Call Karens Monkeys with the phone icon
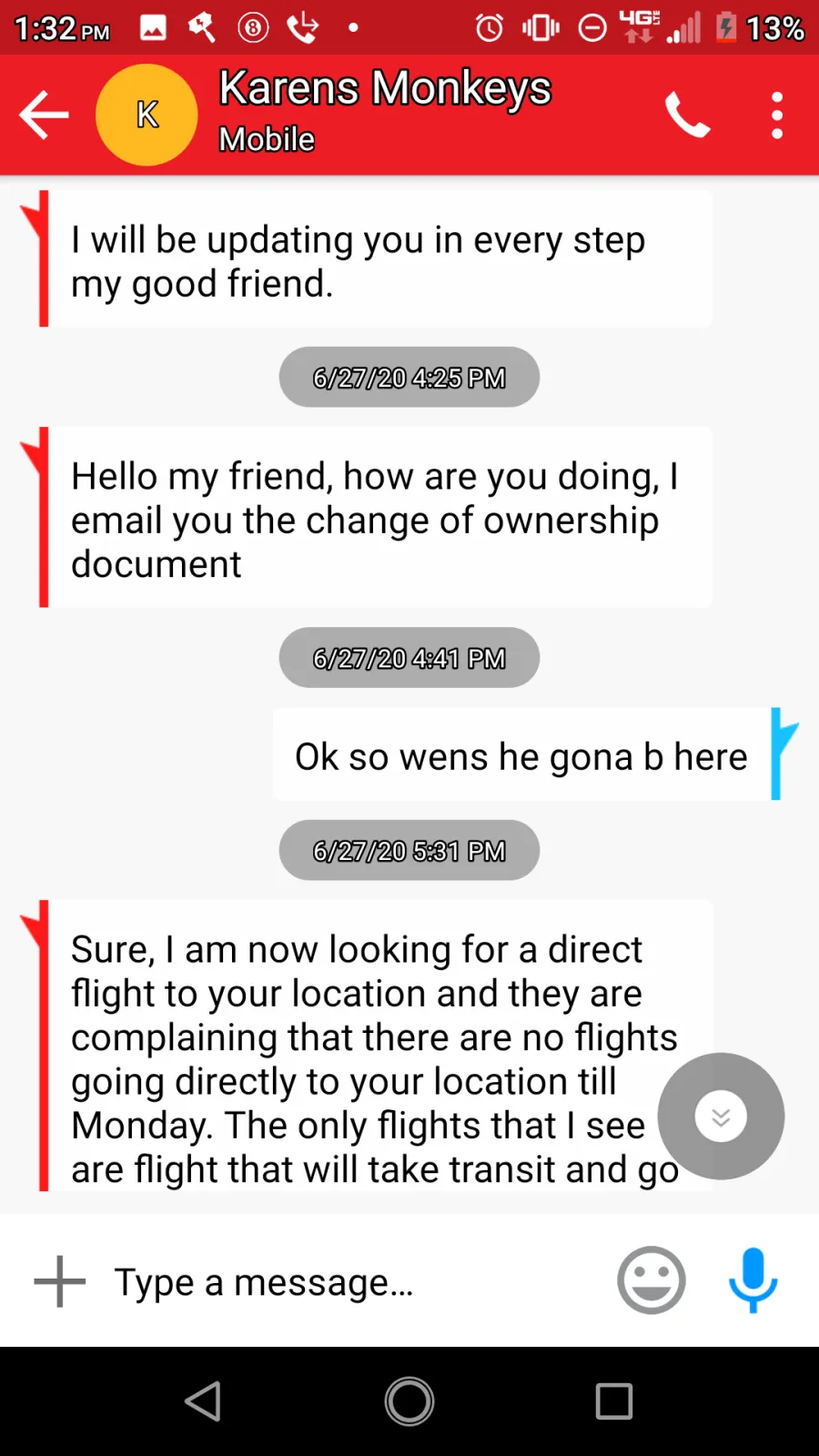 (687, 115)
